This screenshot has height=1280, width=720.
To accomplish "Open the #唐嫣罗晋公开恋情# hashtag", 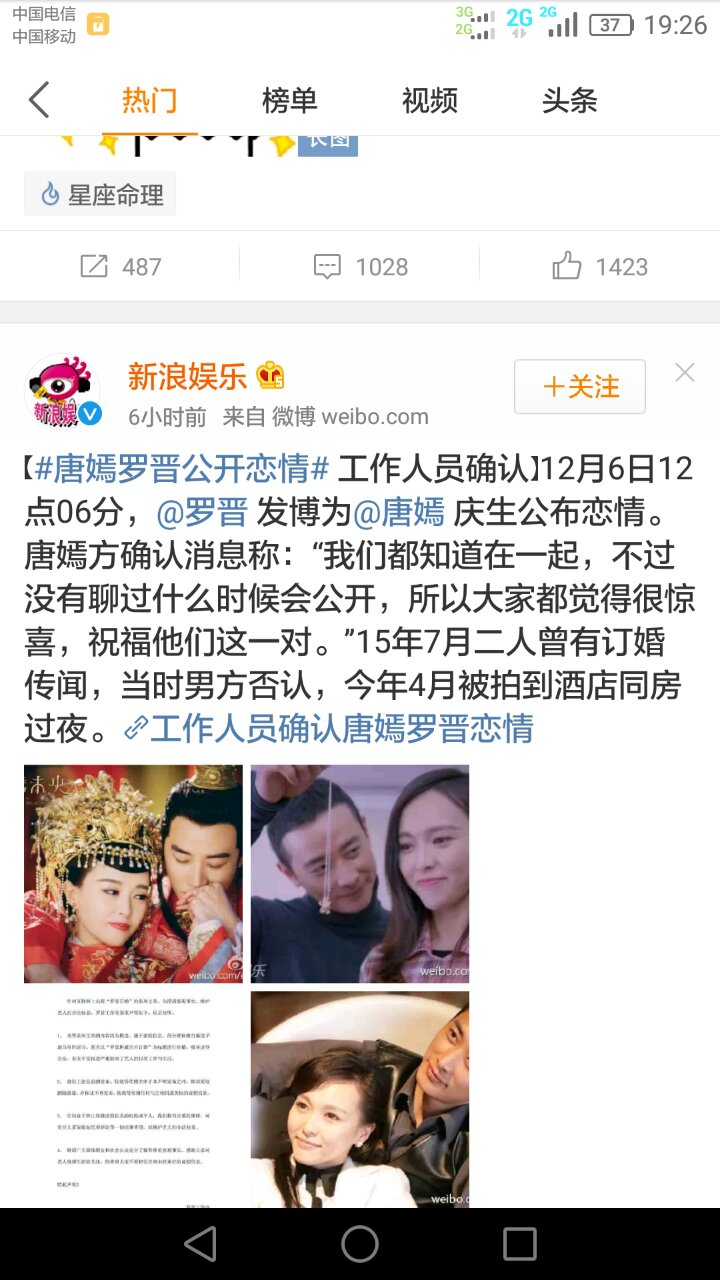I will click(182, 468).
